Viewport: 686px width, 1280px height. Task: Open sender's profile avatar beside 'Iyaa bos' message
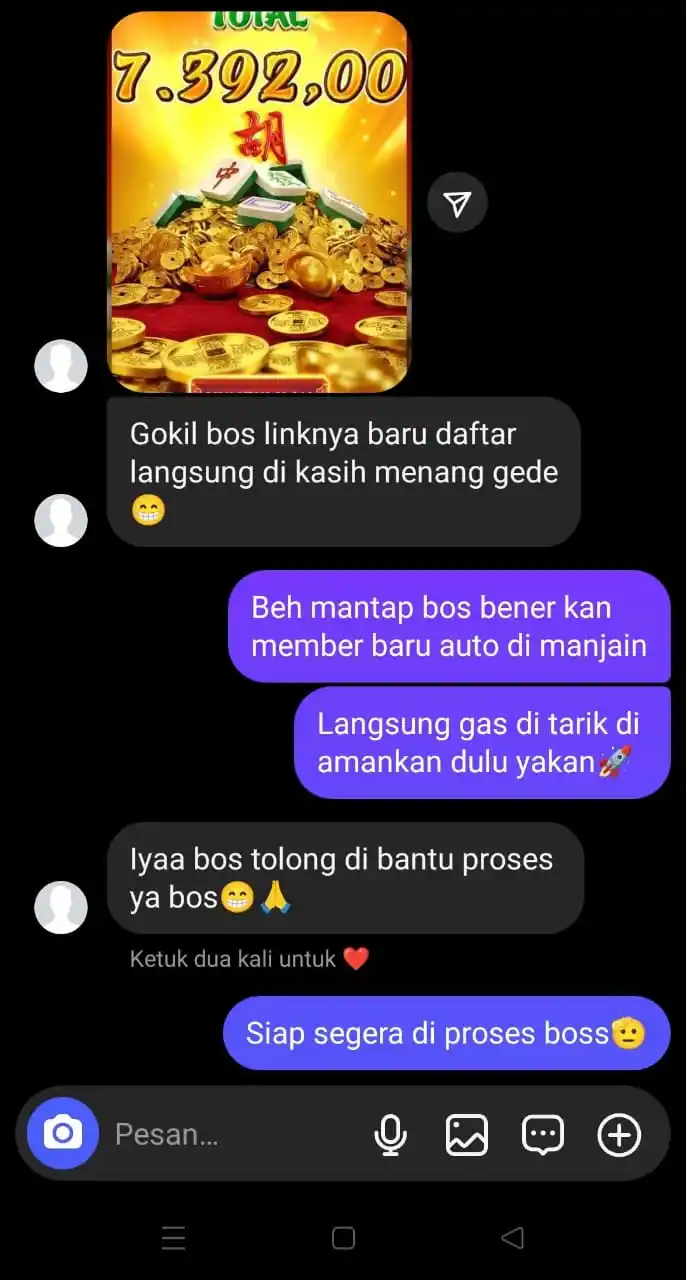[61, 907]
